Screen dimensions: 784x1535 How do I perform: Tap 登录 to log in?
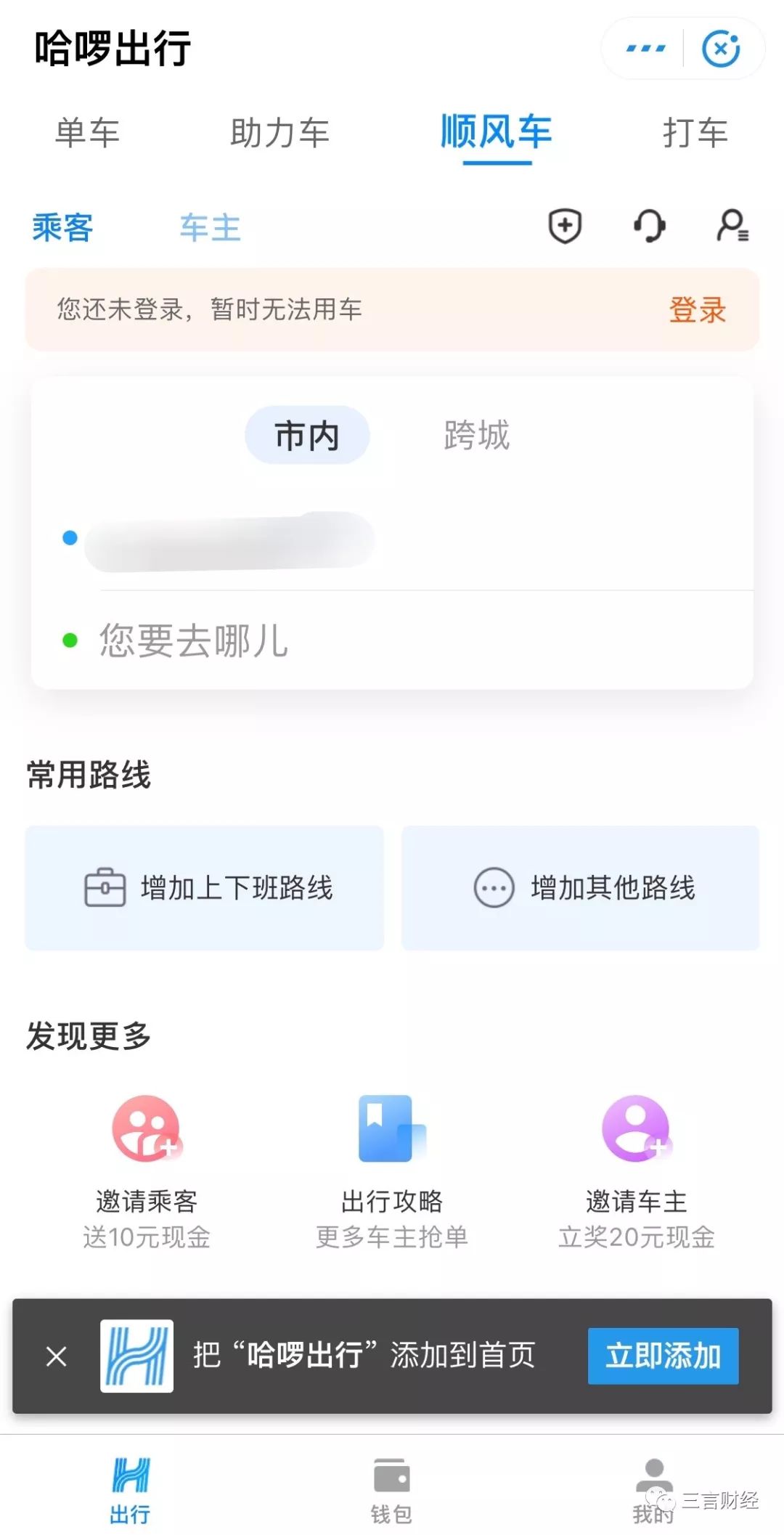697,310
